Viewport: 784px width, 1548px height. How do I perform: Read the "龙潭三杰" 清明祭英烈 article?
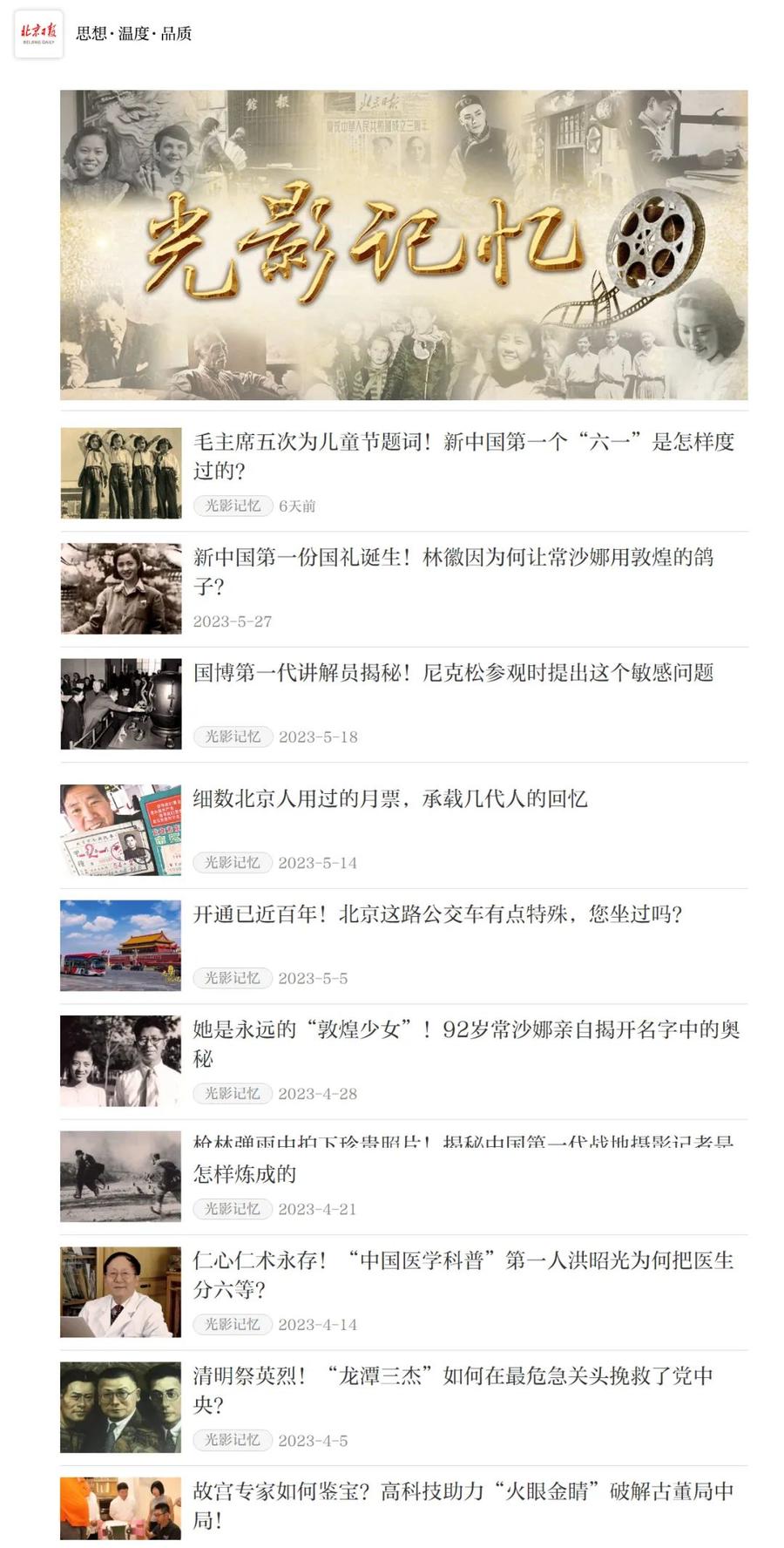[x=453, y=1389]
